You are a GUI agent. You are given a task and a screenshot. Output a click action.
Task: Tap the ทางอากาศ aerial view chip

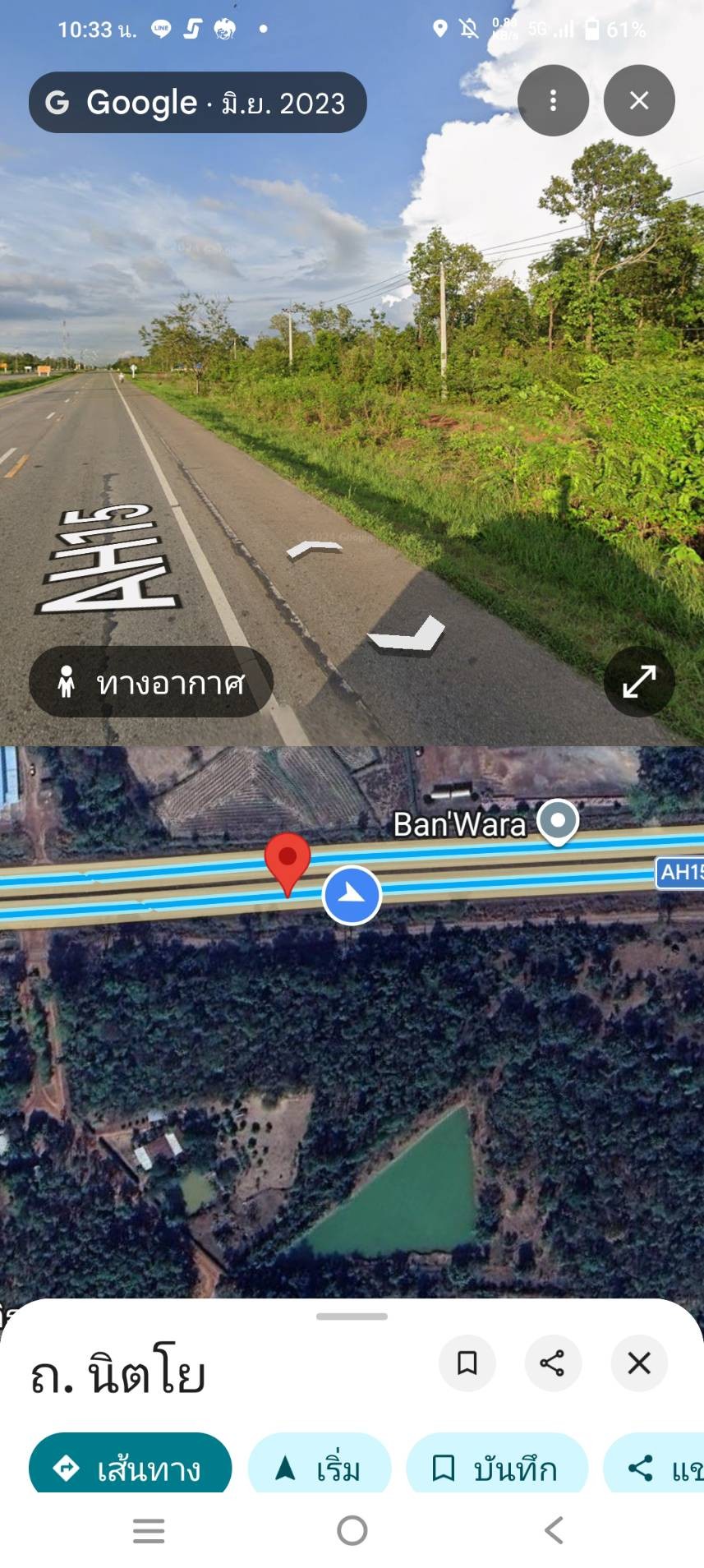[x=151, y=682]
